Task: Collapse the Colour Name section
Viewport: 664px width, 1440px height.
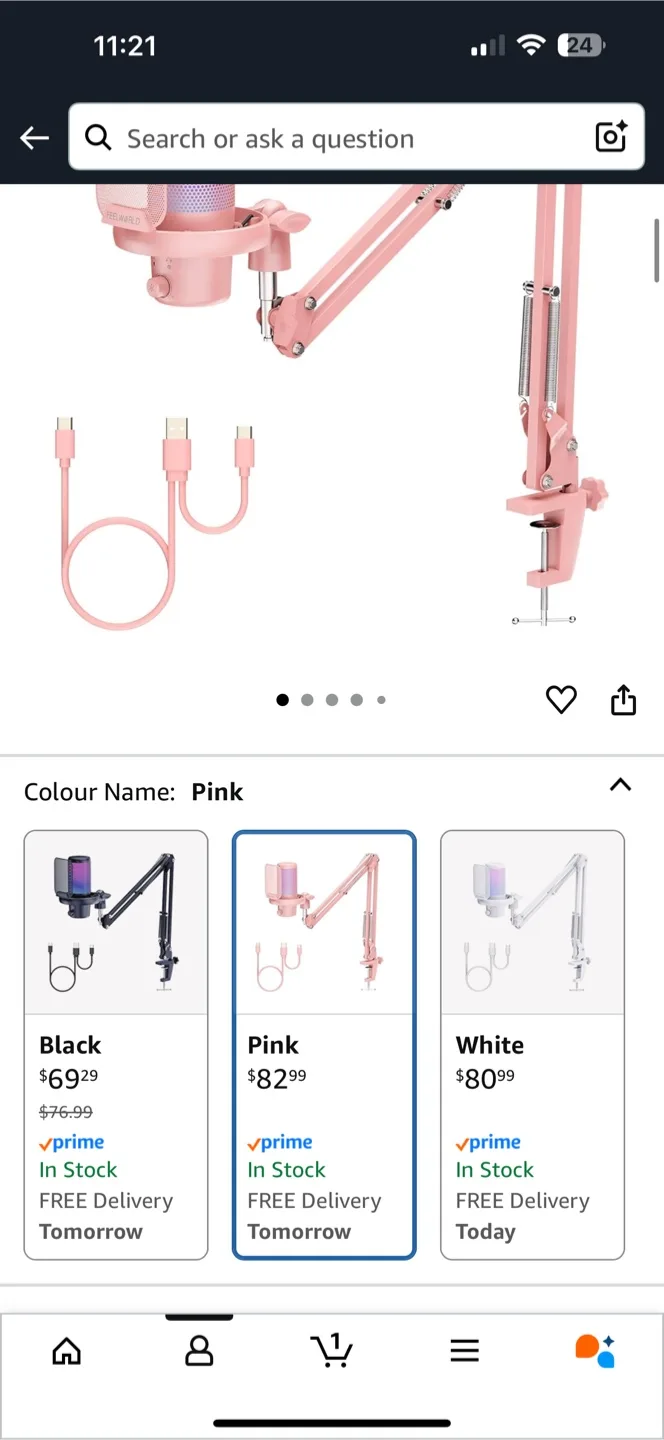Action: pyautogui.click(x=620, y=785)
